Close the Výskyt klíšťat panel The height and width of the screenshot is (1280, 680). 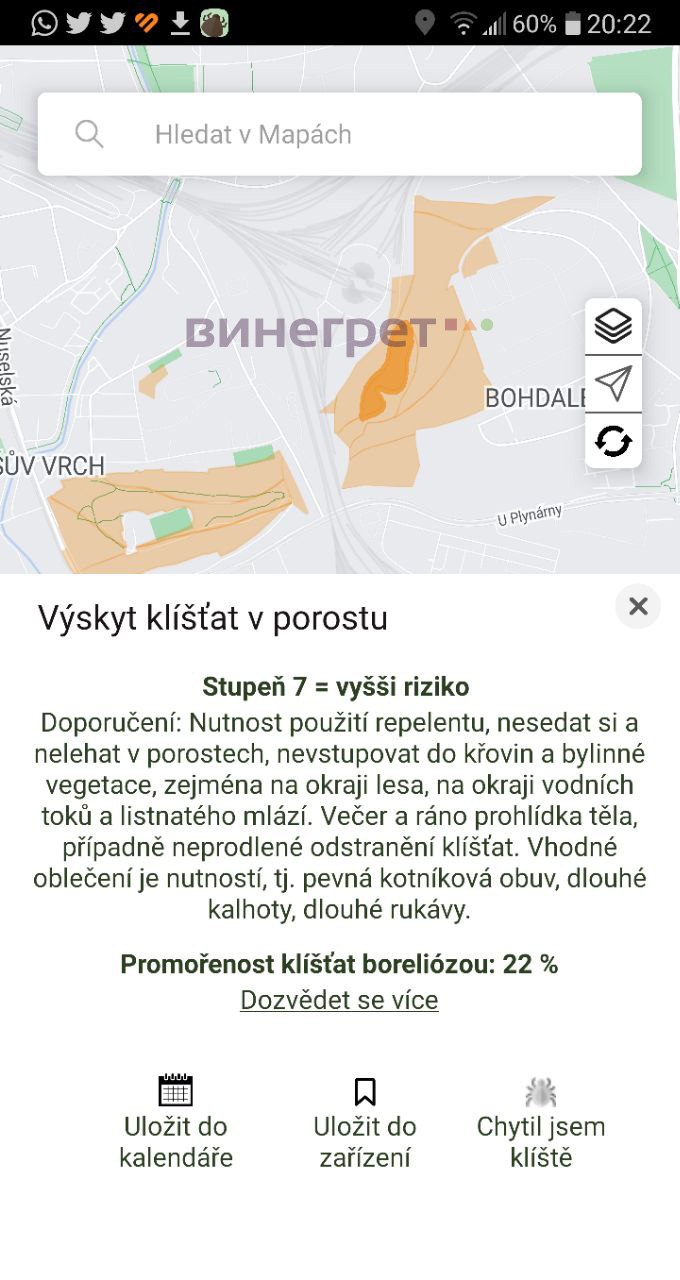click(x=638, y=606)
